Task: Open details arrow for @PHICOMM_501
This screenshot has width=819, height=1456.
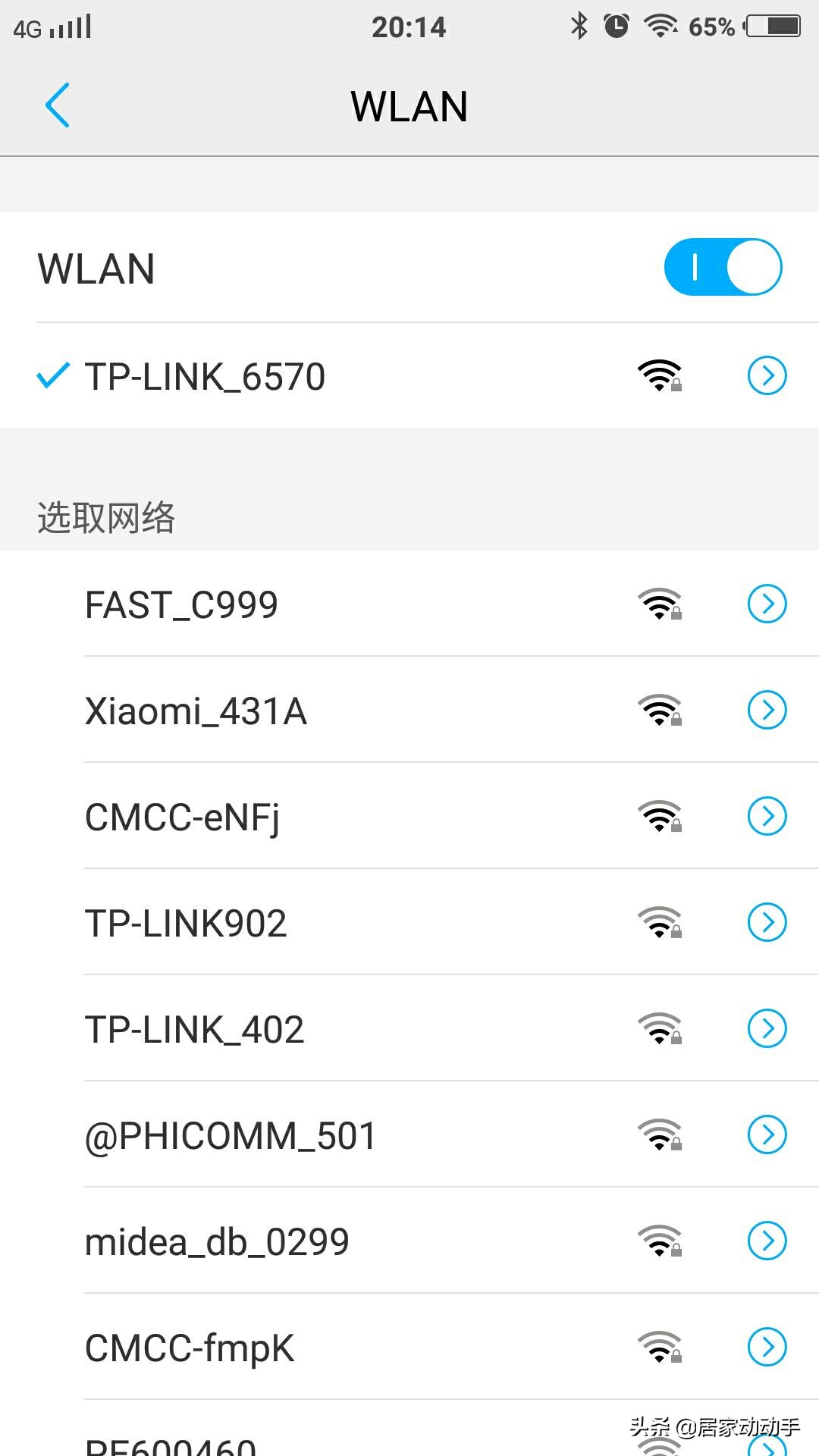Action: pyautogui.click(x=767, y=1134)
